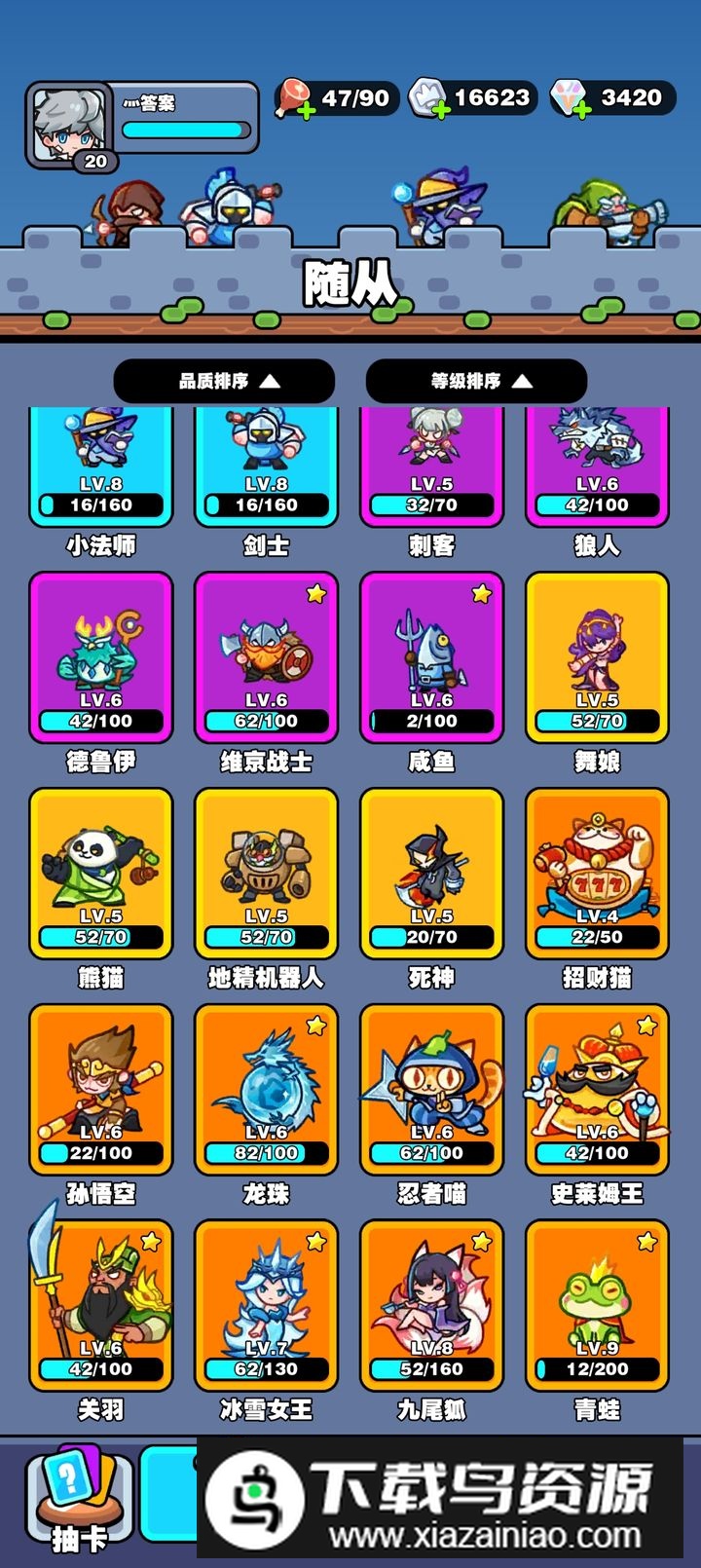View the 舞娘 follower

[x=597, y=657]
